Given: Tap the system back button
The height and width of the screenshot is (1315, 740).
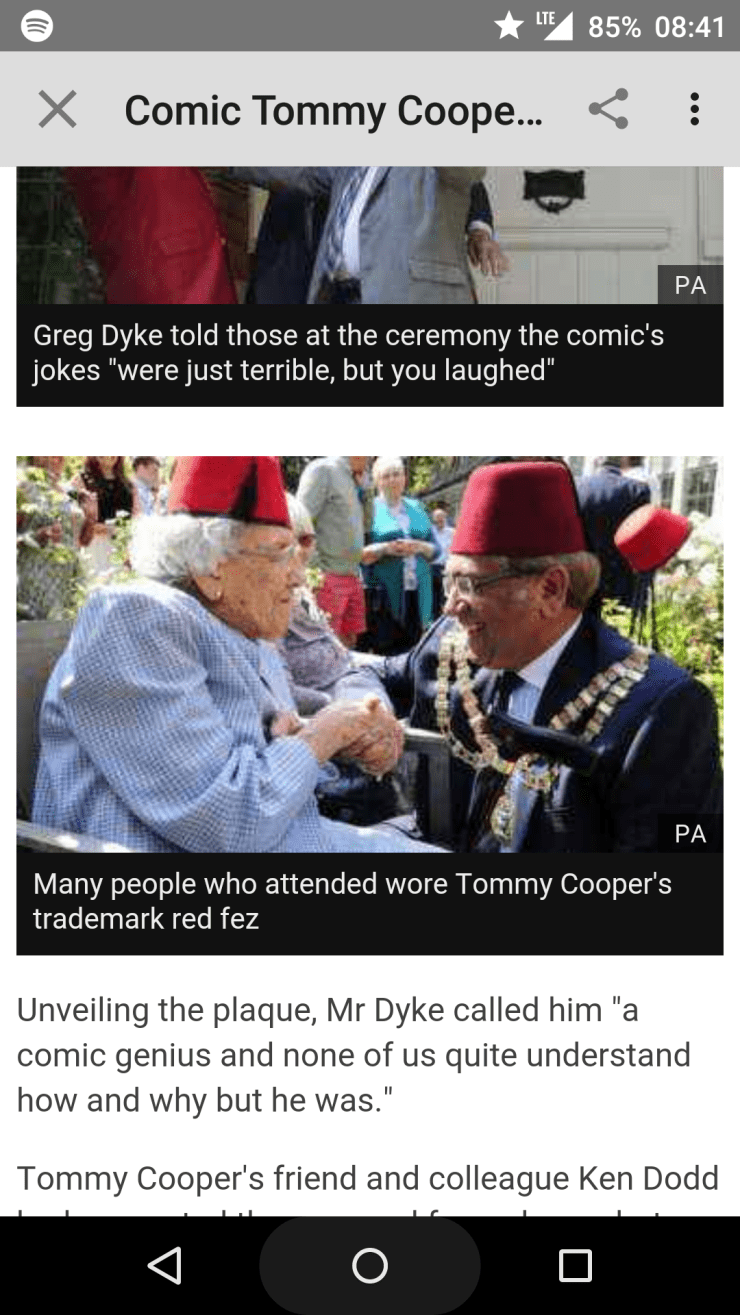Looking at the screenshot, I should (165, 1265).
